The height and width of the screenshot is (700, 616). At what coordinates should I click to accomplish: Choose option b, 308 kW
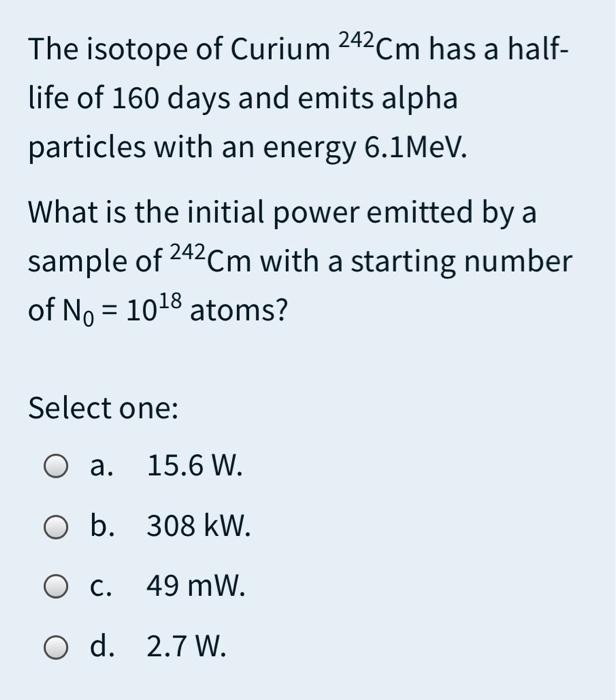[56, 527]
